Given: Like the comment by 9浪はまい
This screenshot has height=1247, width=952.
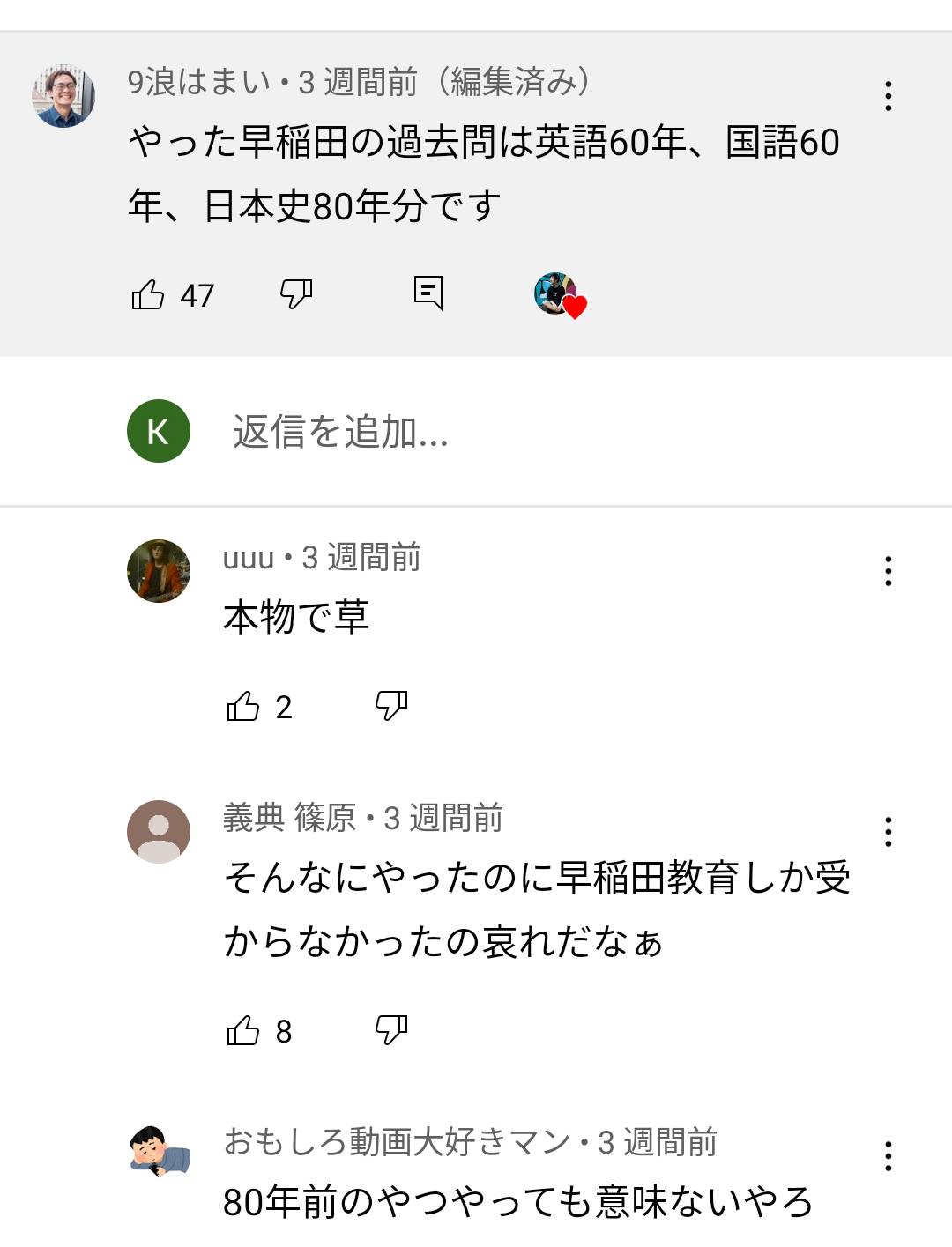Looking at the screenshot, I should (148, 294).
